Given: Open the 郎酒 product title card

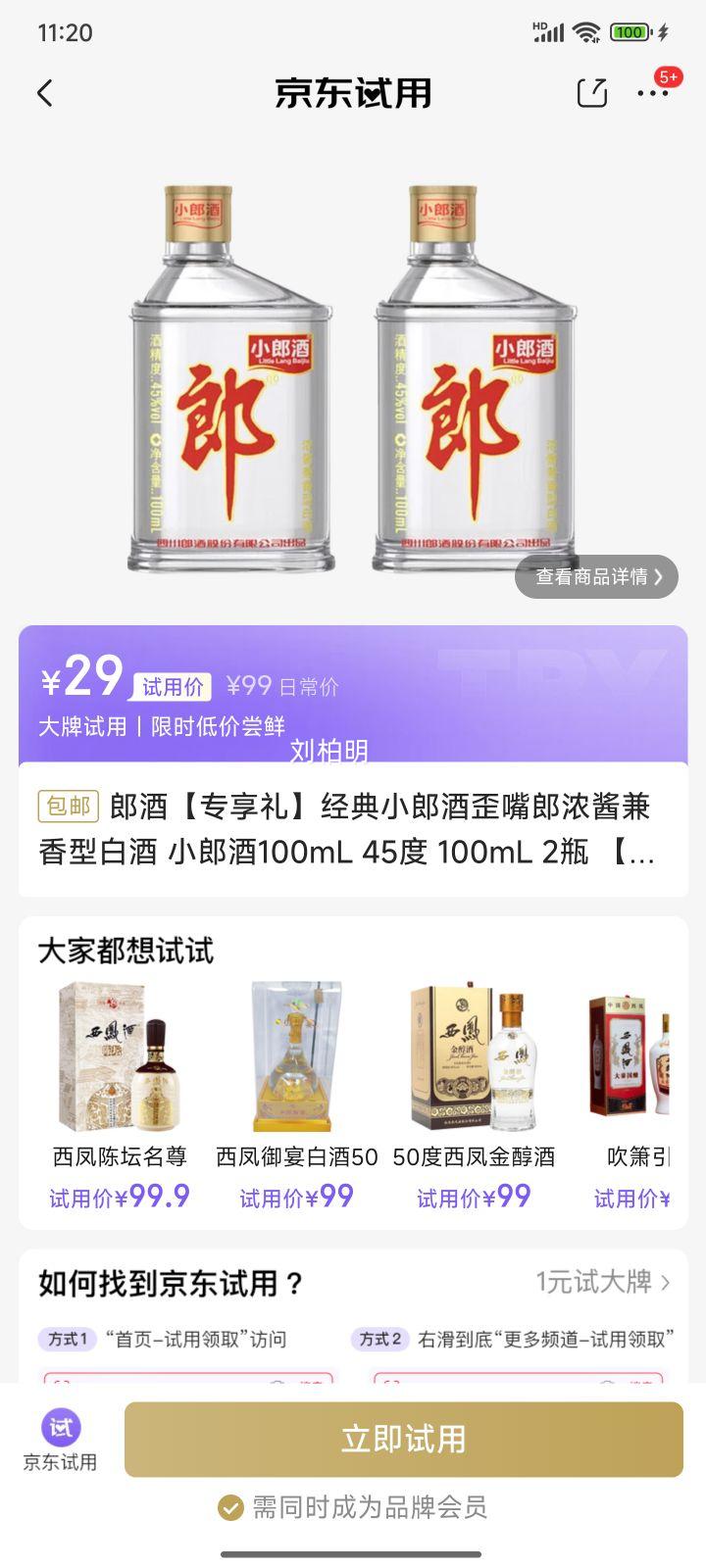Looking at the screenshot, I should 353,829.
